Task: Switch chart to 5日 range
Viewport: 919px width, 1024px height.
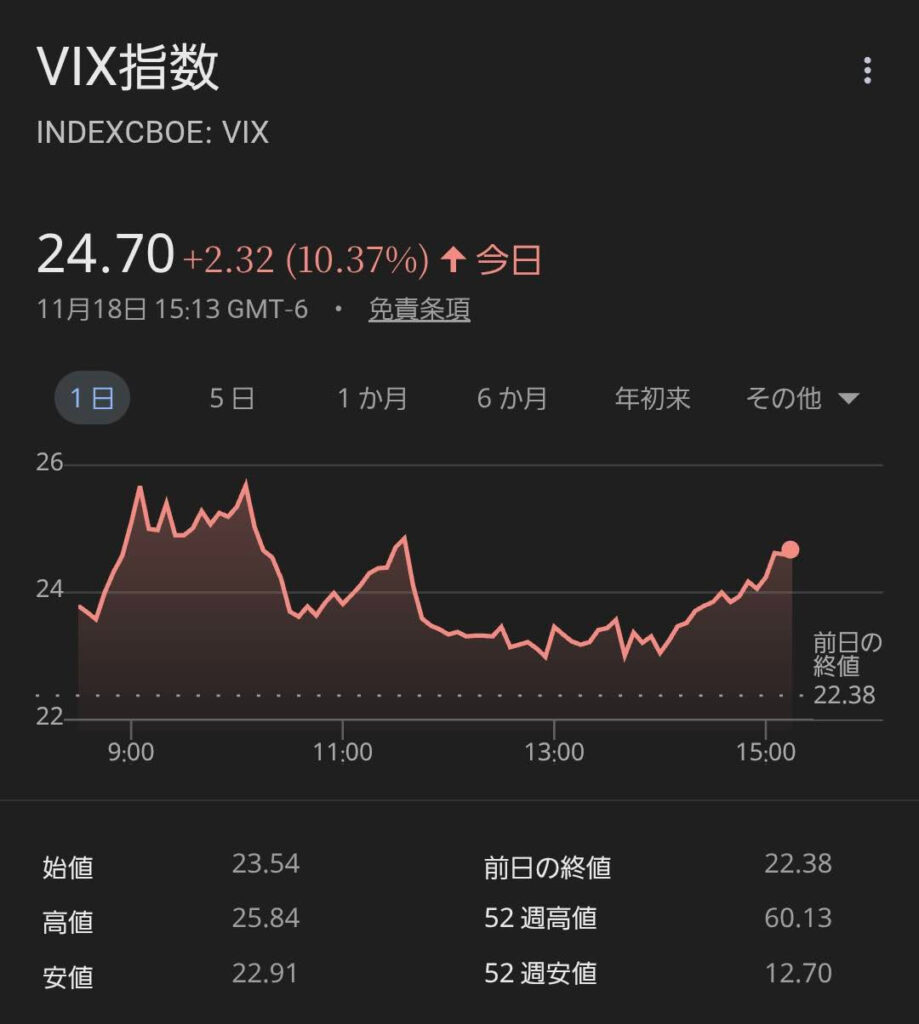Action: [232, 399]
